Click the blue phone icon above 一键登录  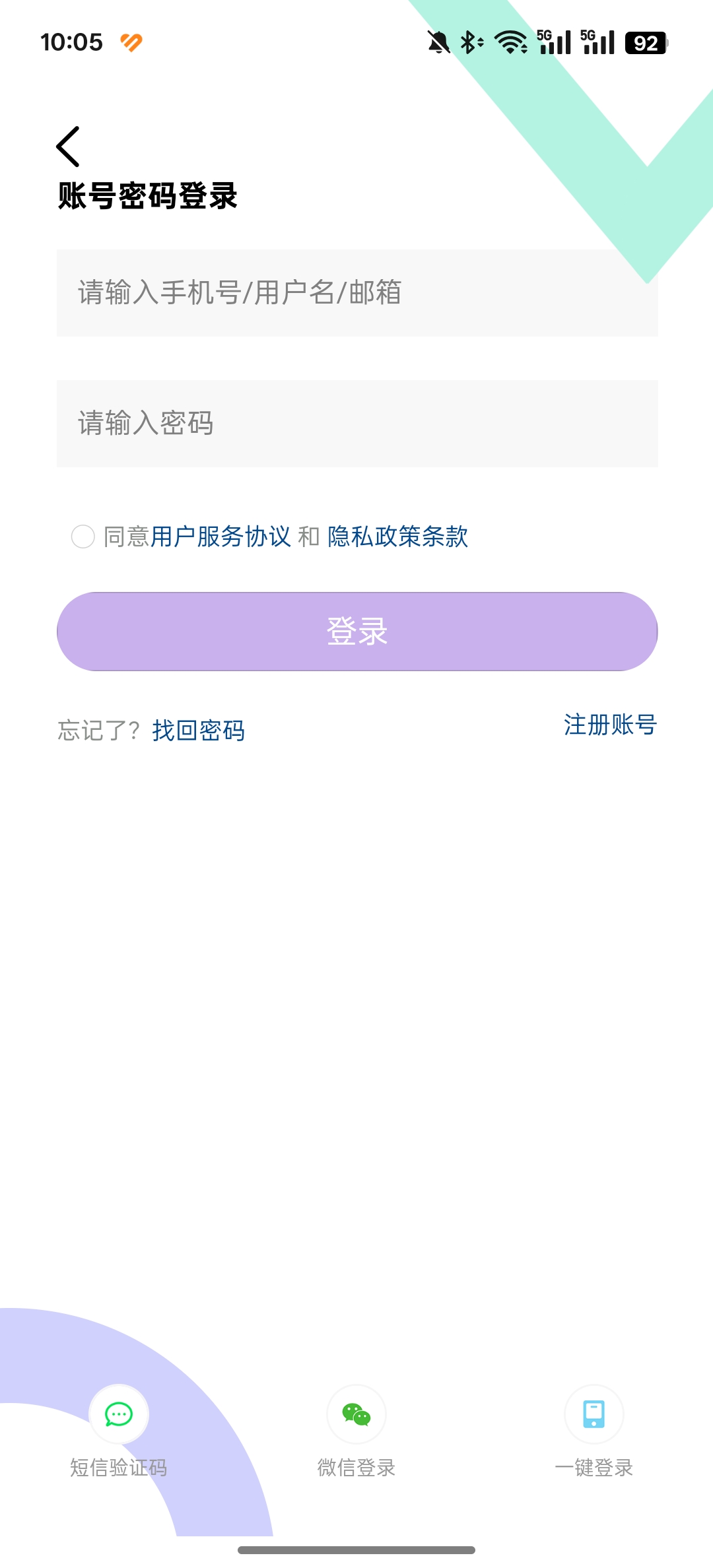click(x=594, y=1414)
